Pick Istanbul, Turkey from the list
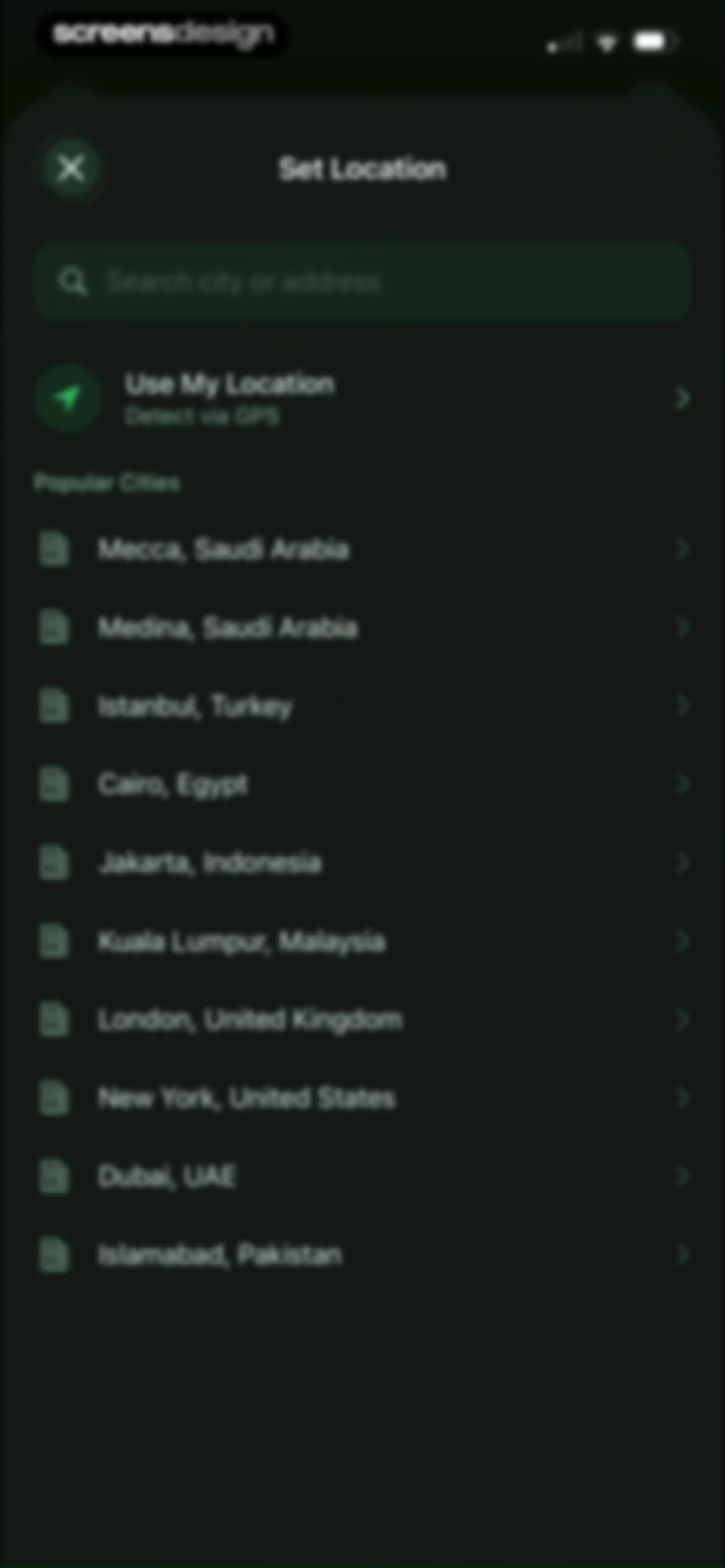 tap(363, 706)
